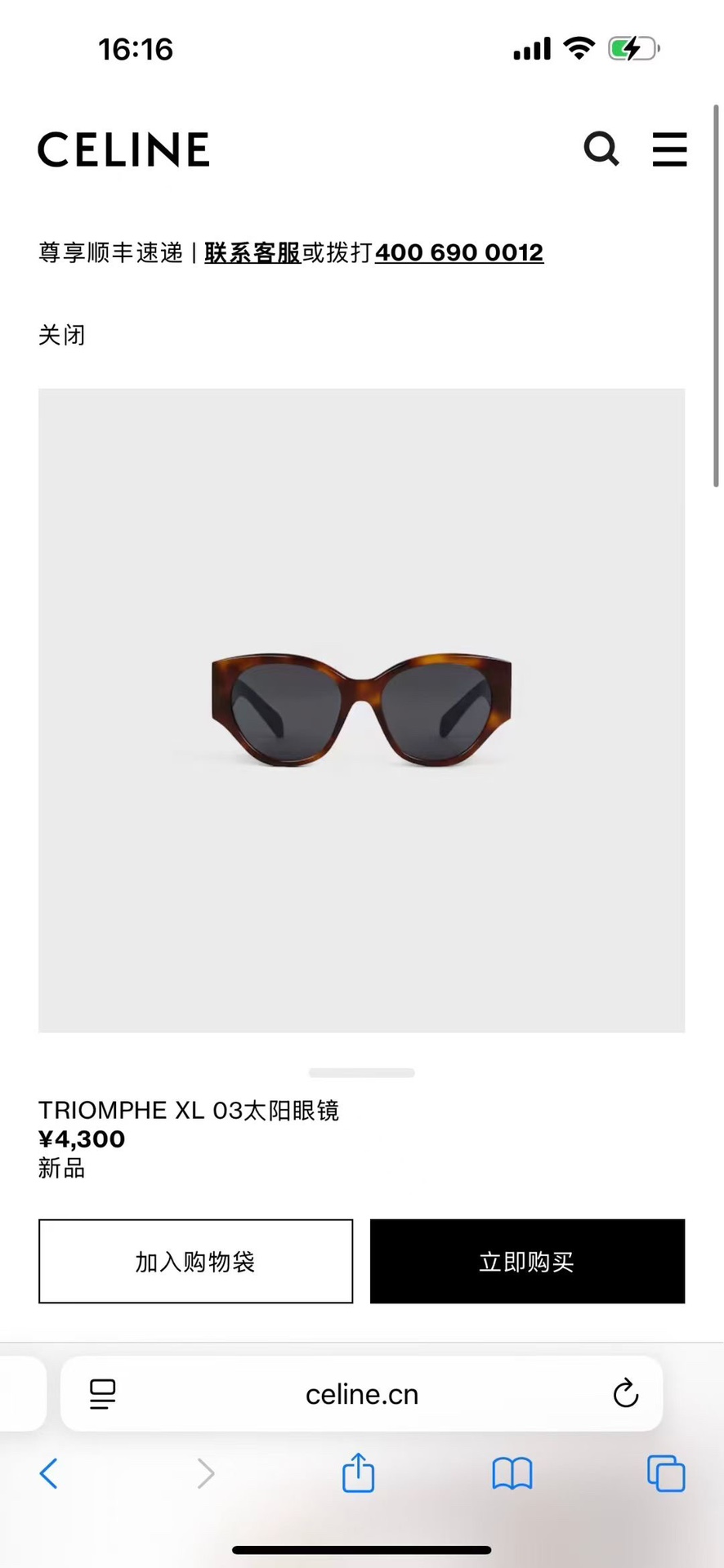This screenshot has height=1568, width=724.
Task: Tap the 立即购买 buy now button
Action: (x=526, y=1261)
